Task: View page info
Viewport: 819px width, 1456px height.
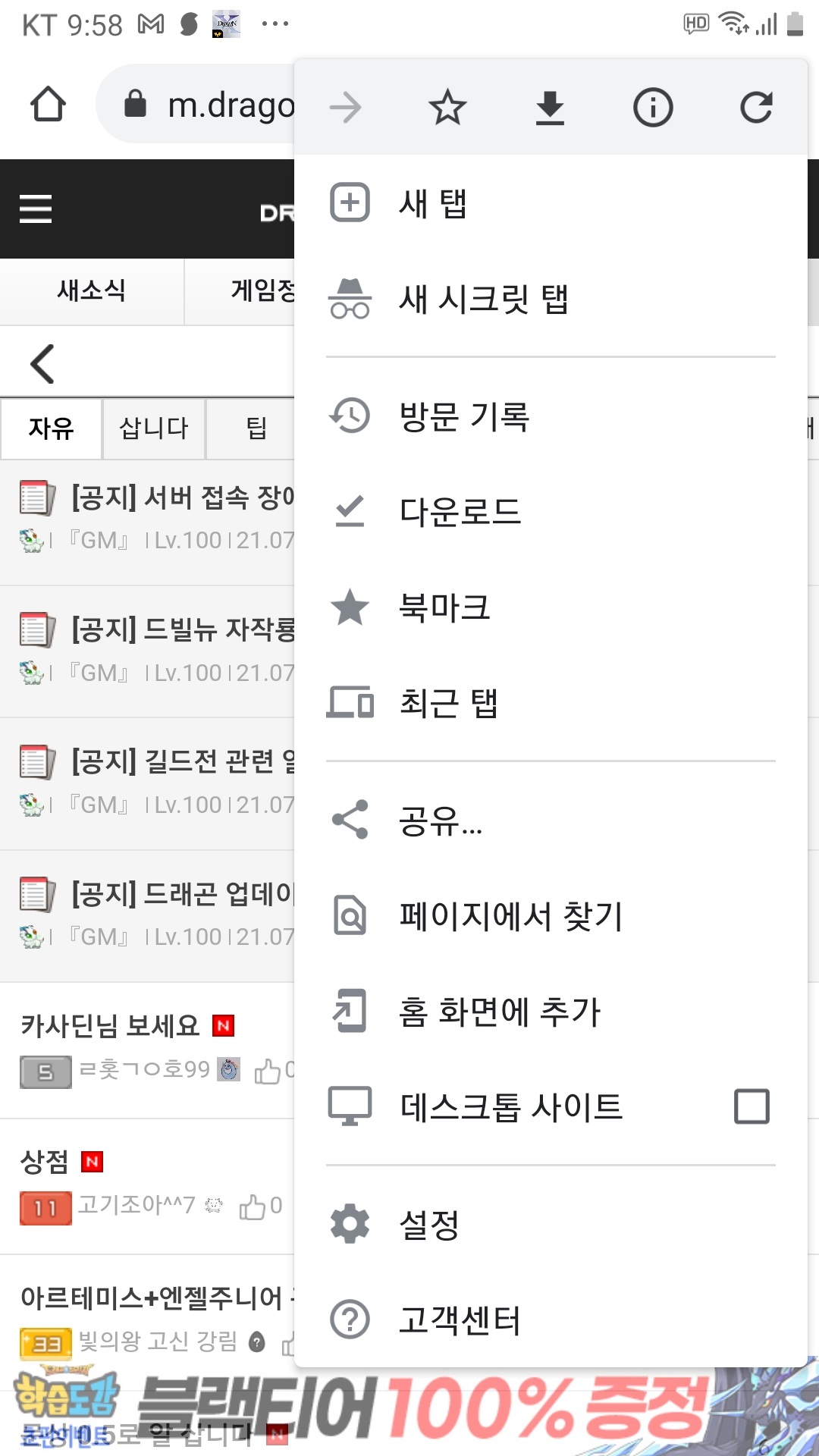Action: pyautogui.click(x=653, y=107)
